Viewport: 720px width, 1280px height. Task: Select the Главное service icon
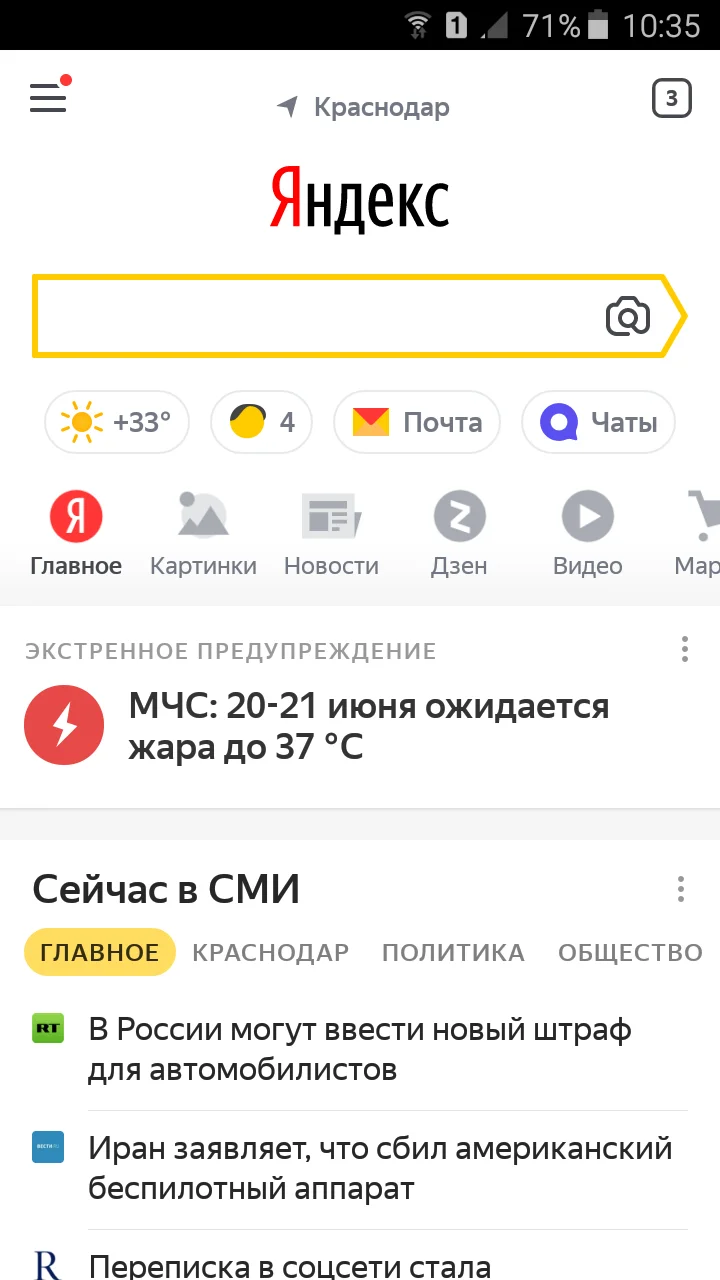(77, 515)
